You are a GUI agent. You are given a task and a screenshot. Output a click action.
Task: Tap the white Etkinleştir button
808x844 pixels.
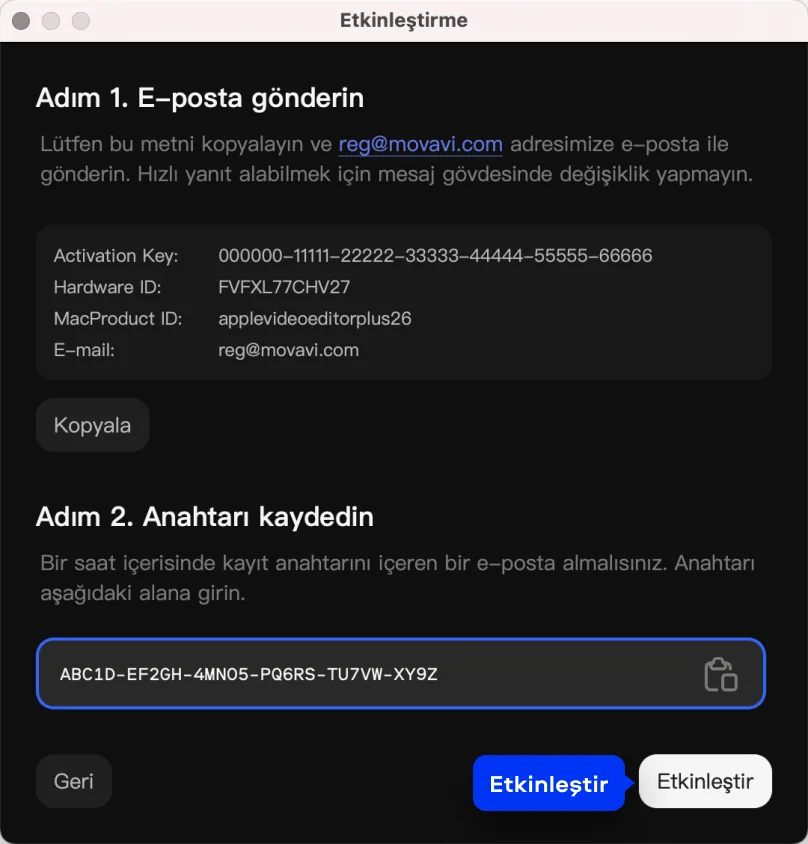coord(705,781)
